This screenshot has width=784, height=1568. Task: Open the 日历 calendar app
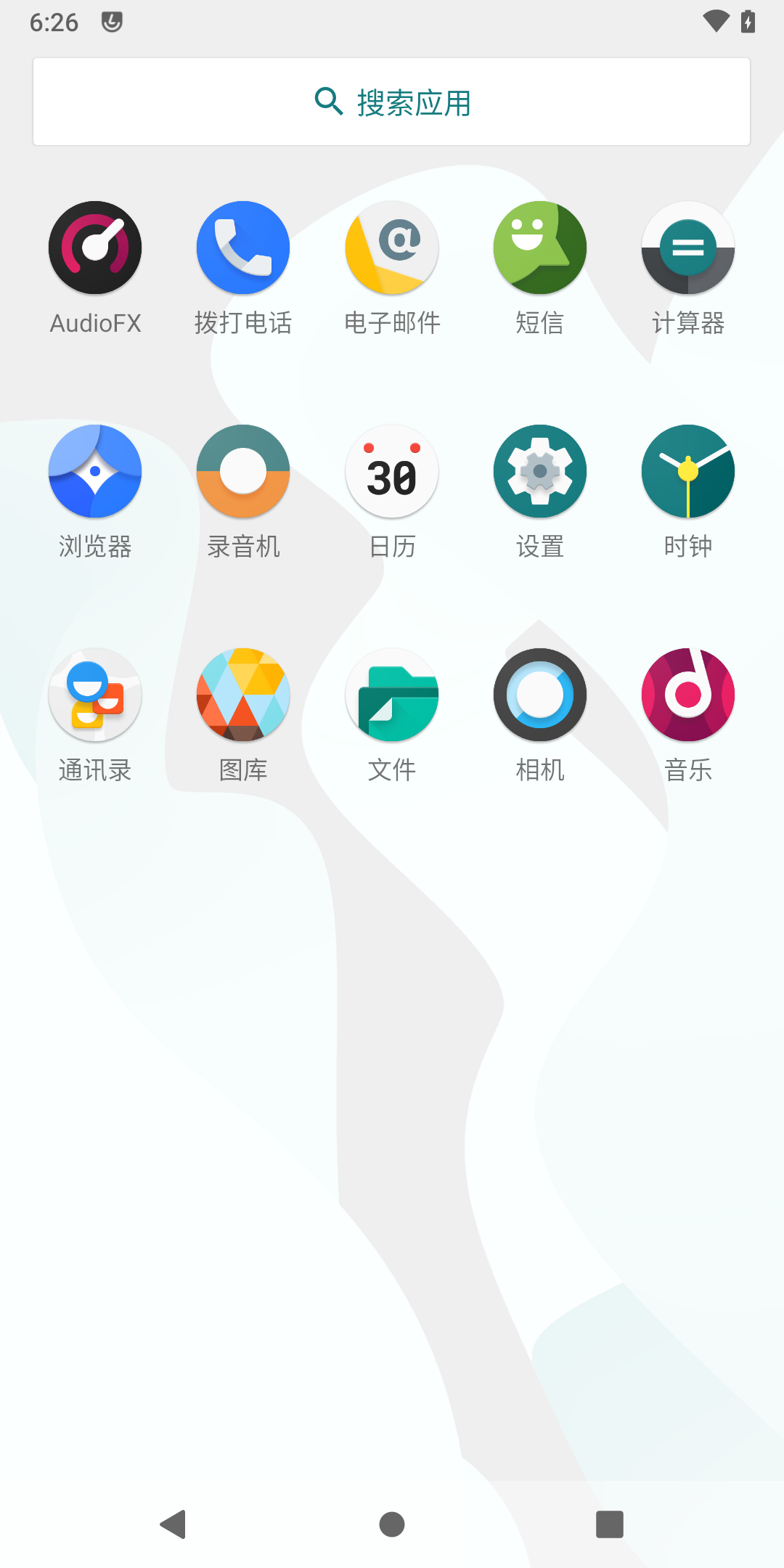pos(392,471)
